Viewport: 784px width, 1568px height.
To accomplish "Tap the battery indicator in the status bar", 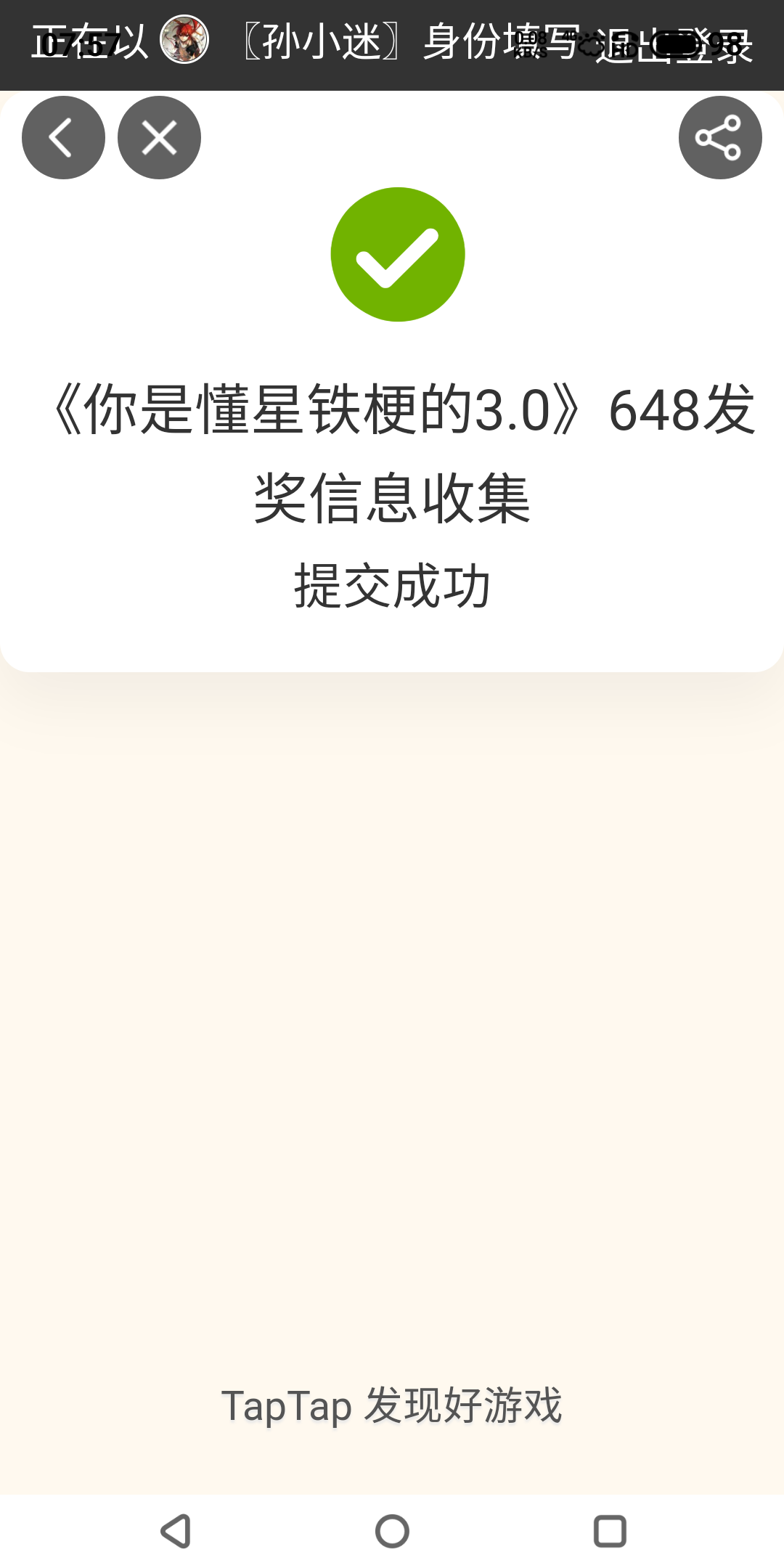I will coord(677,44).
